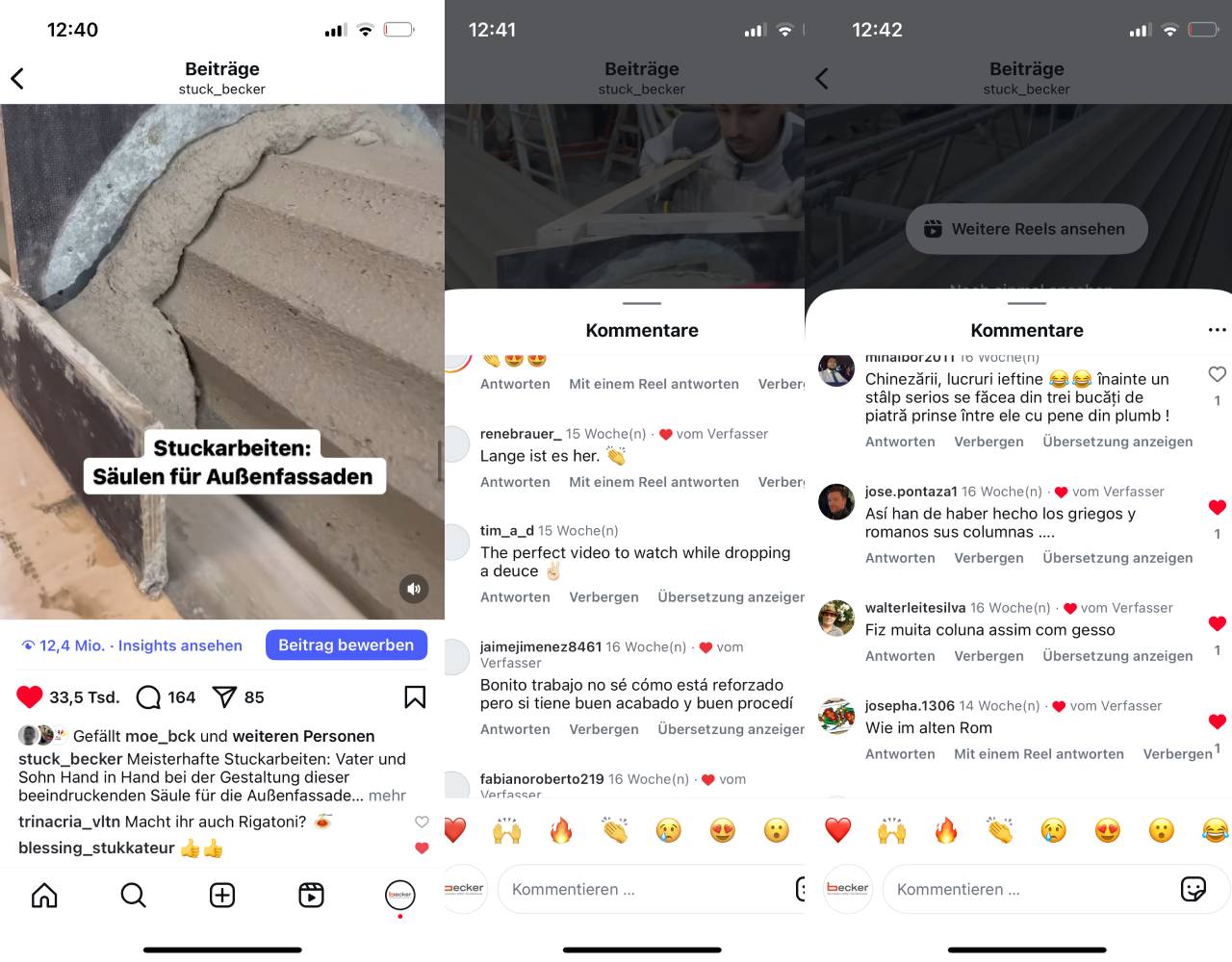Open the 164 comments icon
The height and width of the screenshot is (962, 1232).
tap(149, 697)
